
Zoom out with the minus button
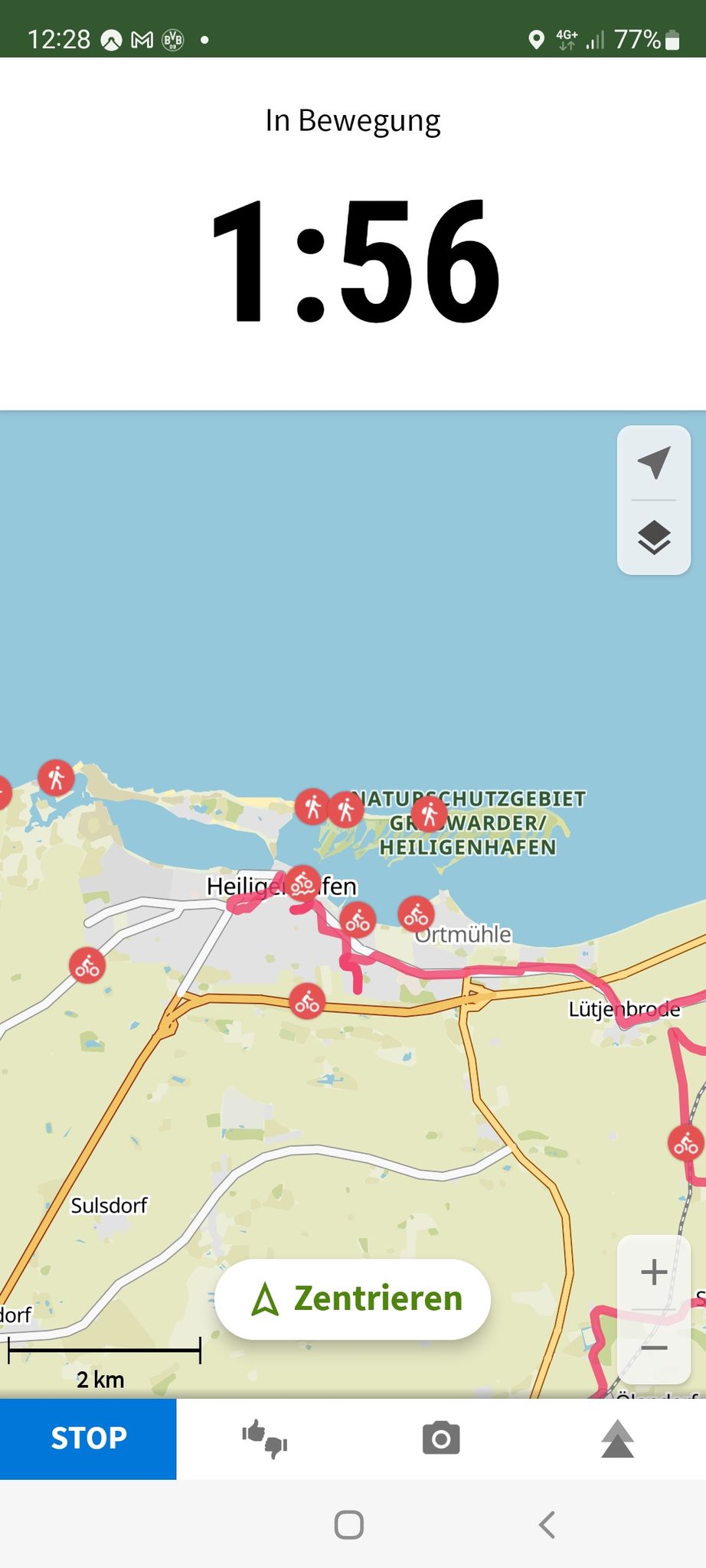pos(654,1347)
